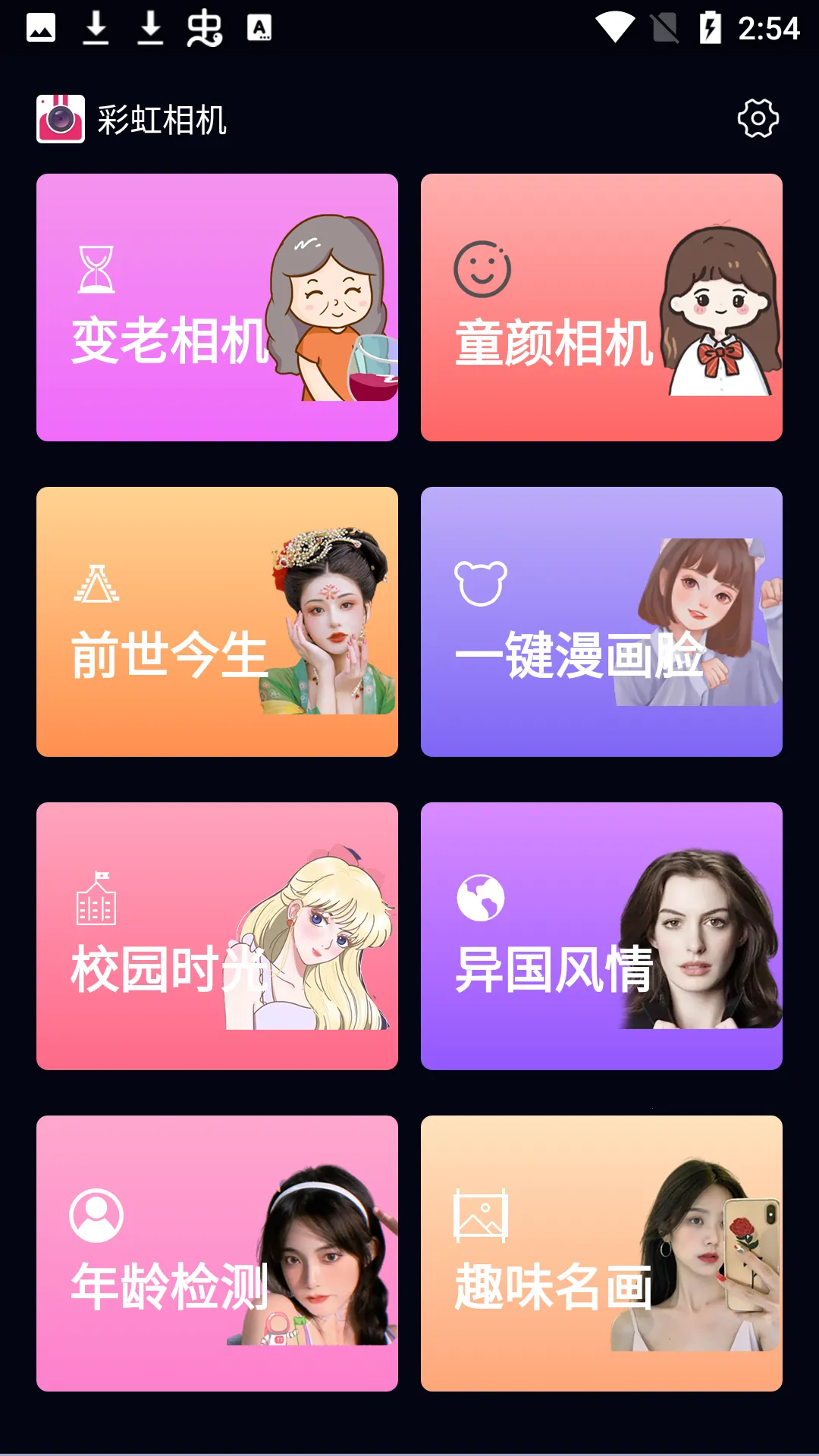Select the person icon on 年龄检测 card
The height and width of the screenshot is (1456, 819).
pos(95,1213)
